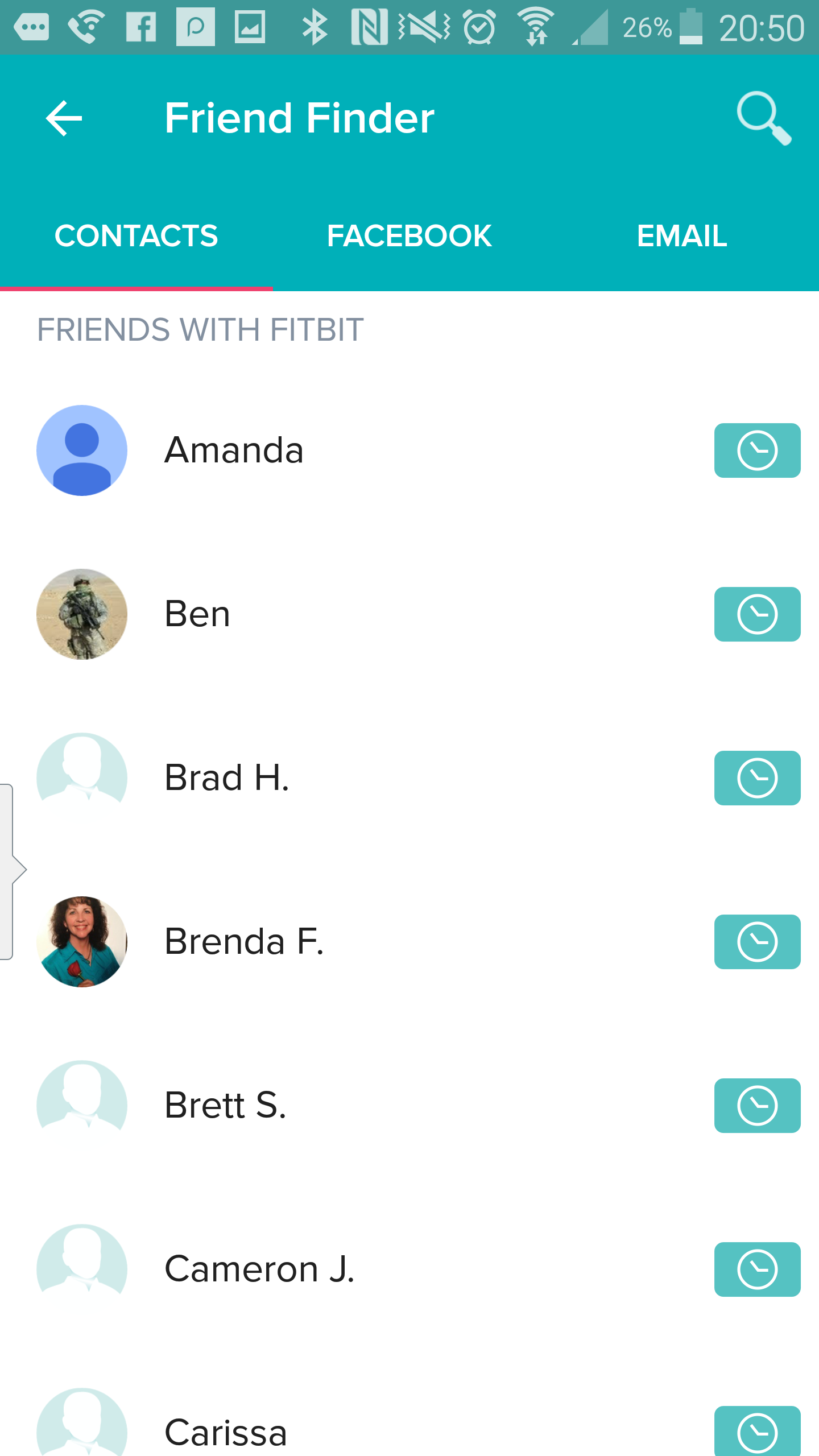The width and height of the screenshot is (819, 1456).
Task: Tap the pending clock button for Carissa
Action: 757,1432
